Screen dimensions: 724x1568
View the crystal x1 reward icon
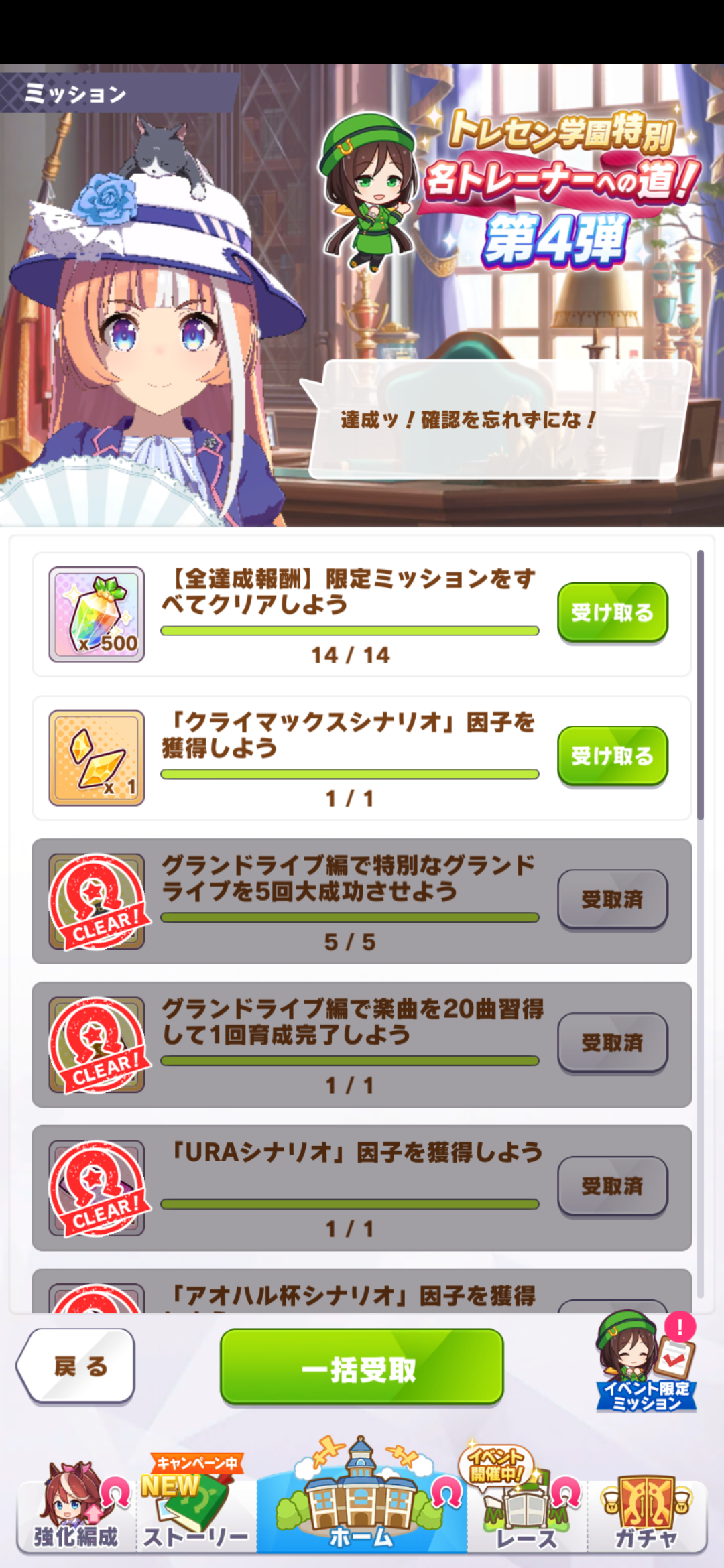97,757
